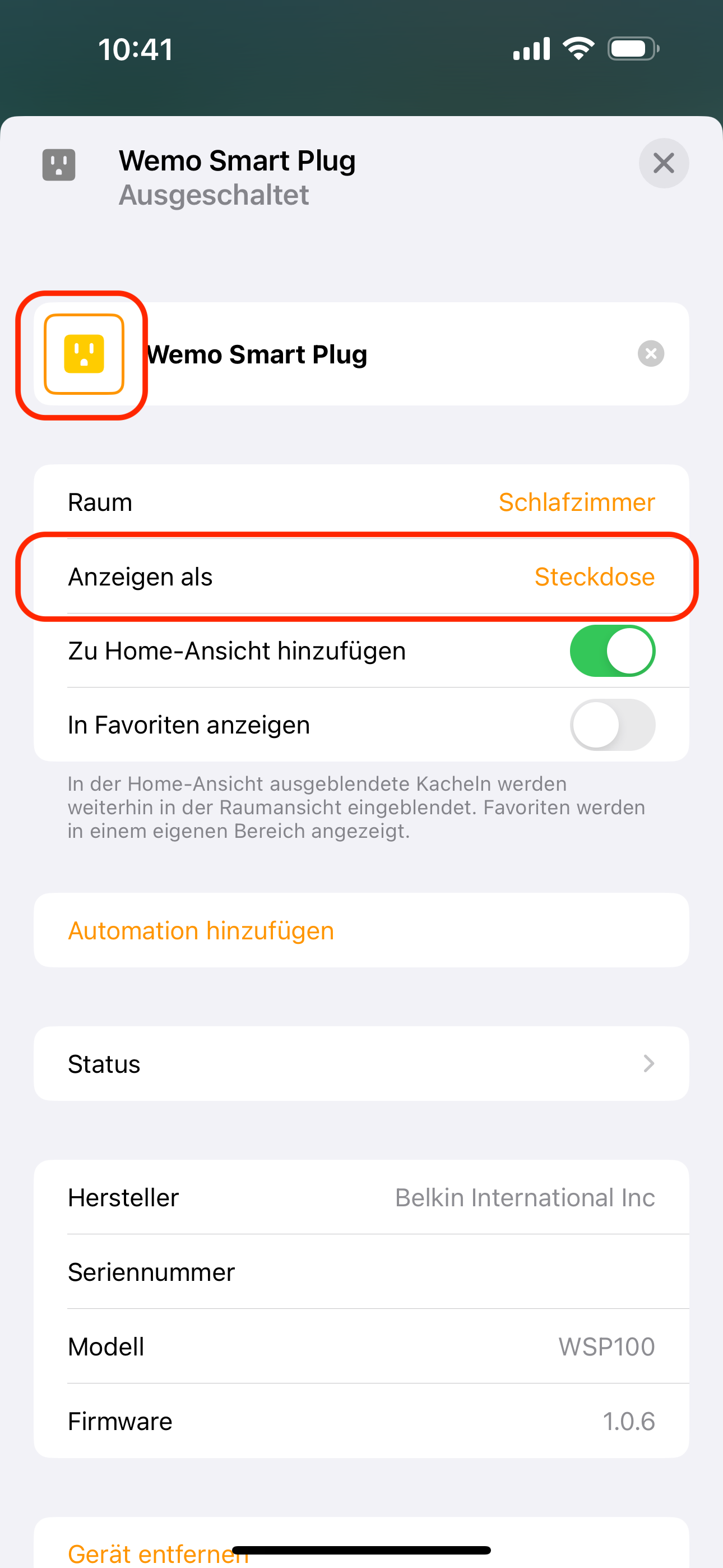Change the yellow outlet icon

tap(84, 354)
